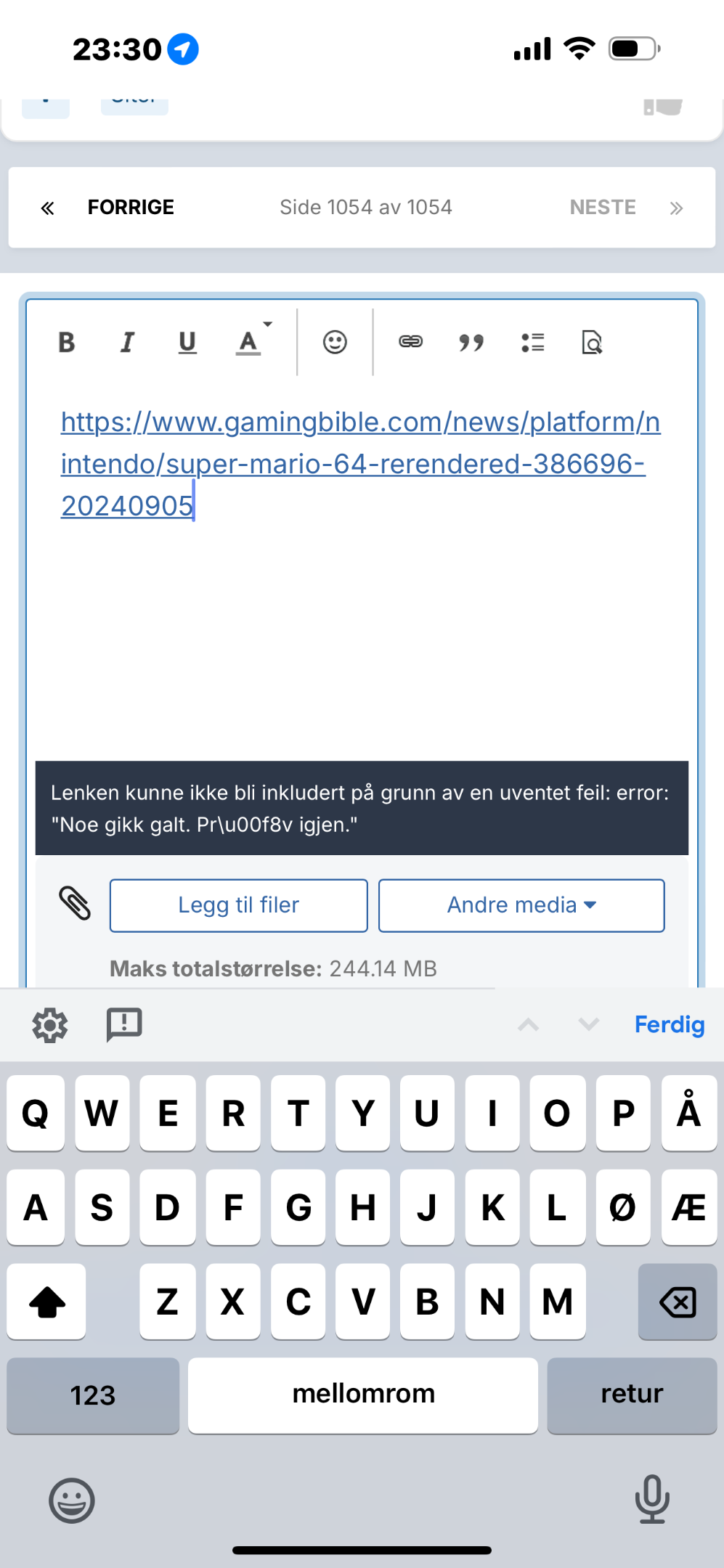Screen dimensions: 724x1568
Task: Open the keyboard feedback icon
Action: point(124,1024)
